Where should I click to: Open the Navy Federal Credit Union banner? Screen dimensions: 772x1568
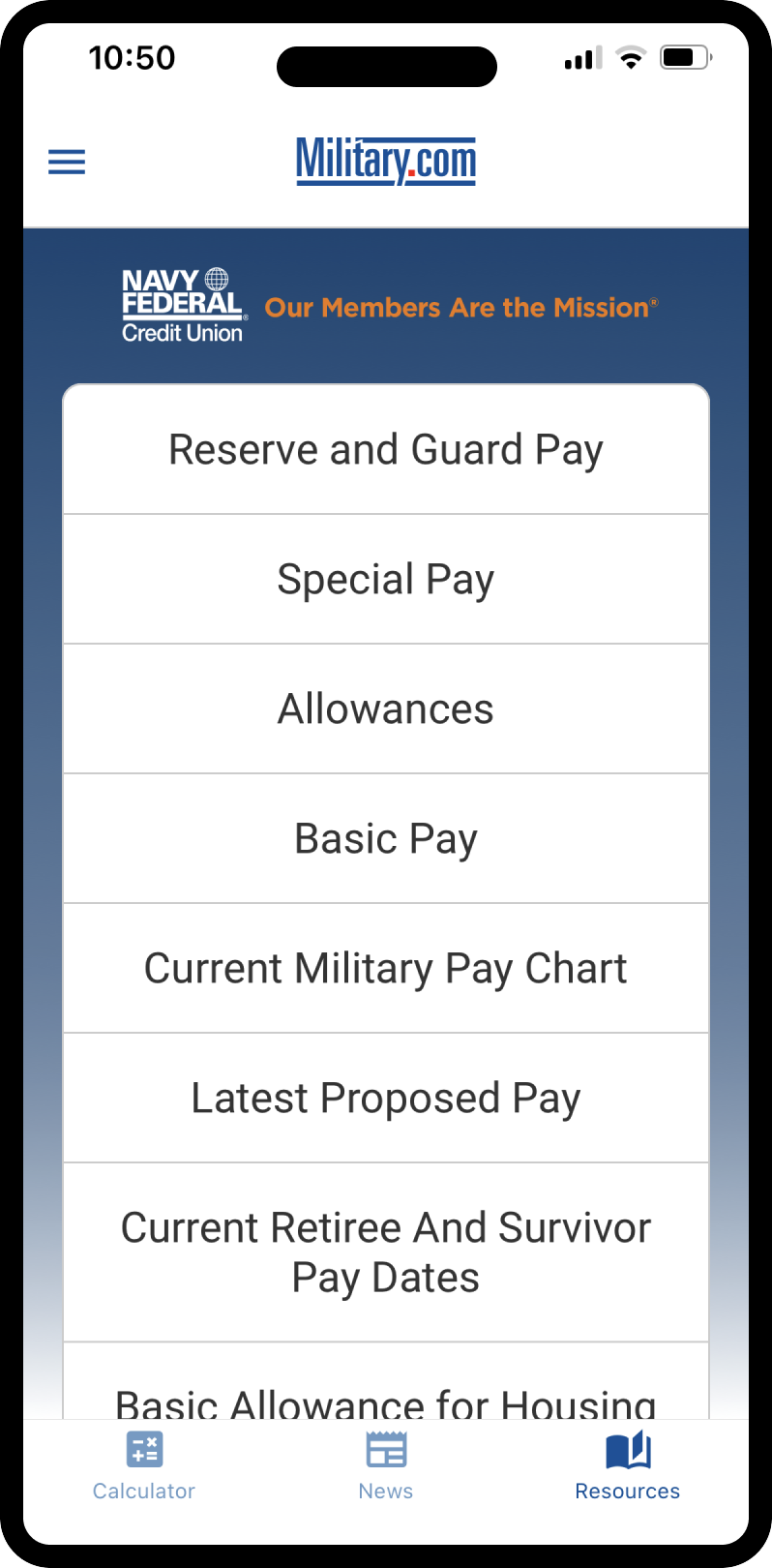(387, 307)
